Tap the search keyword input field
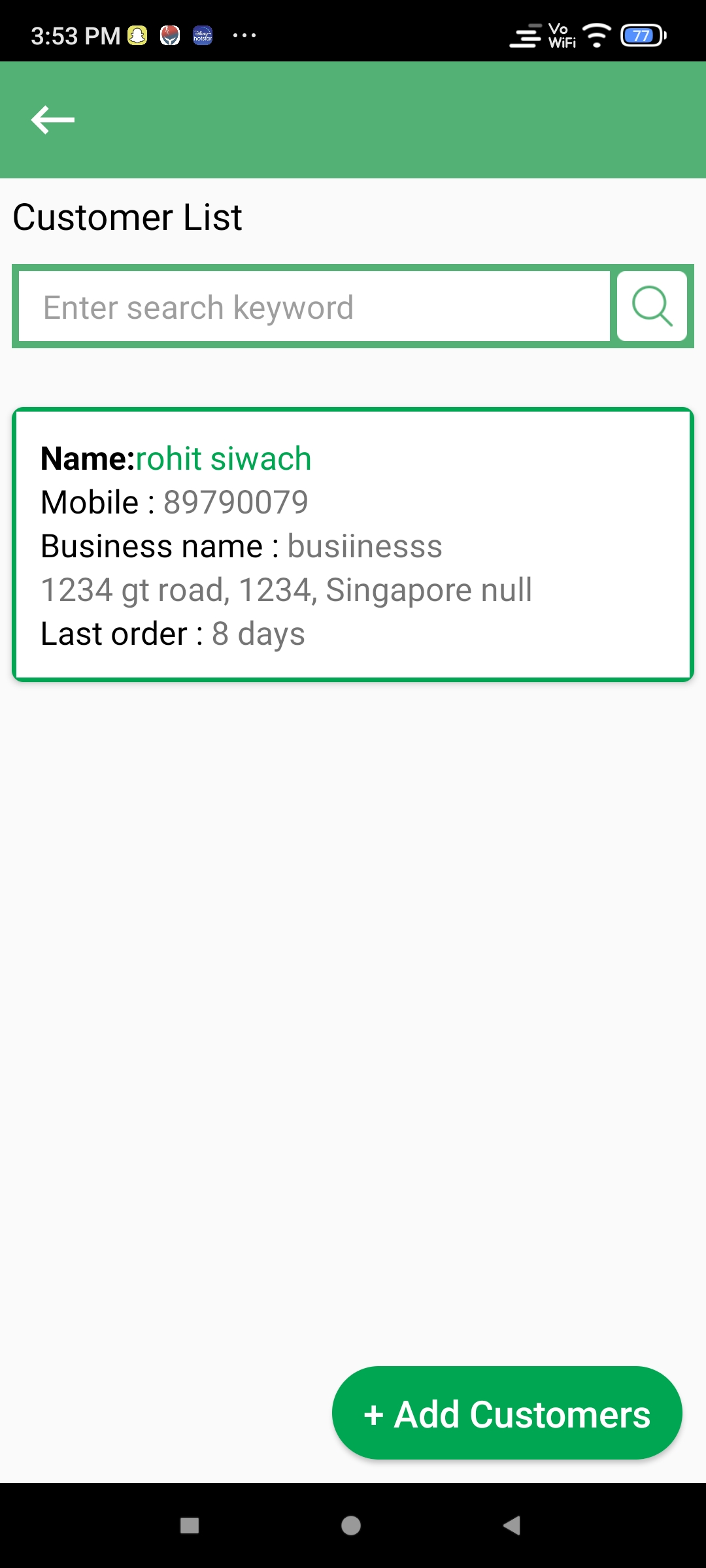Screen dimensions: 706x1568 point(314,306)
